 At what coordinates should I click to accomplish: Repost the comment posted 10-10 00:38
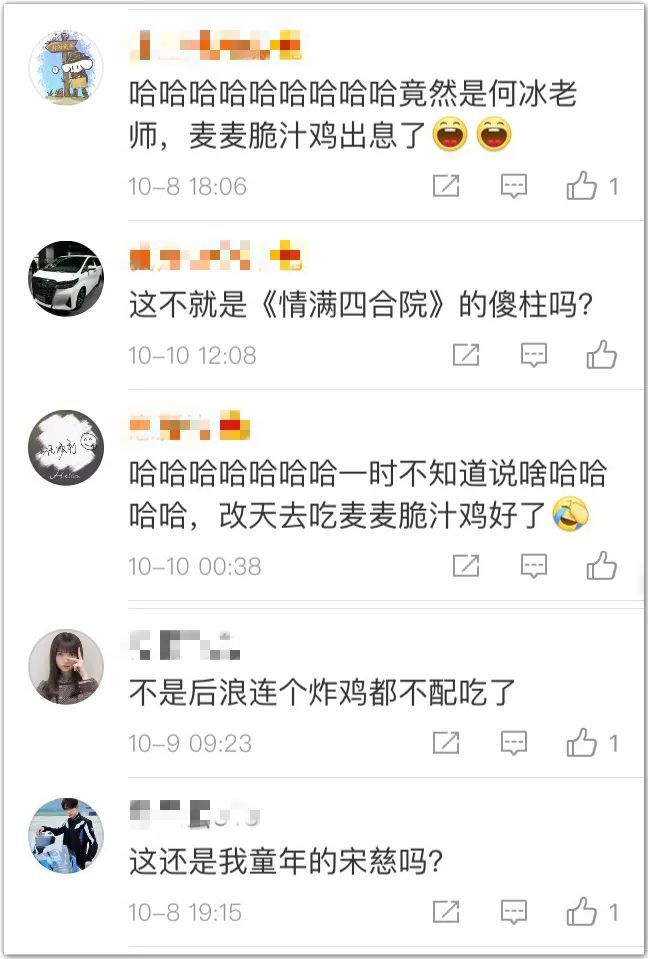pos(466,566)
